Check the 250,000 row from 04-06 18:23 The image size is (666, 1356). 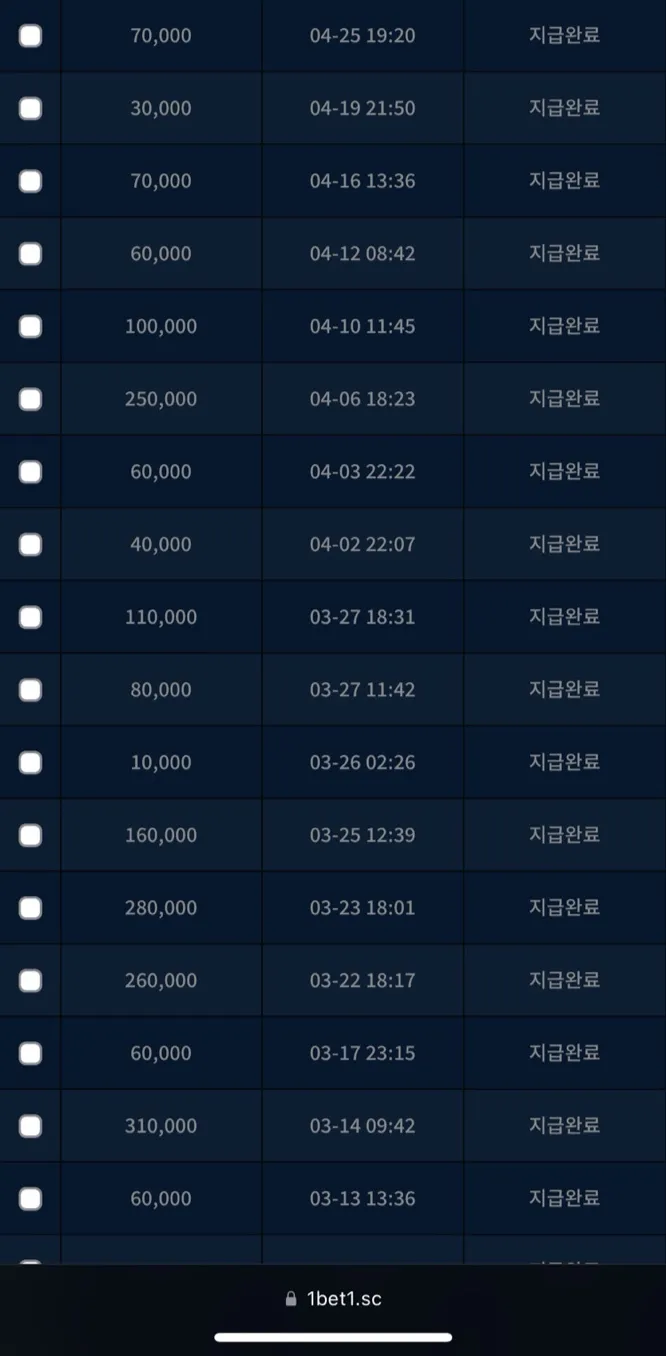30,399
